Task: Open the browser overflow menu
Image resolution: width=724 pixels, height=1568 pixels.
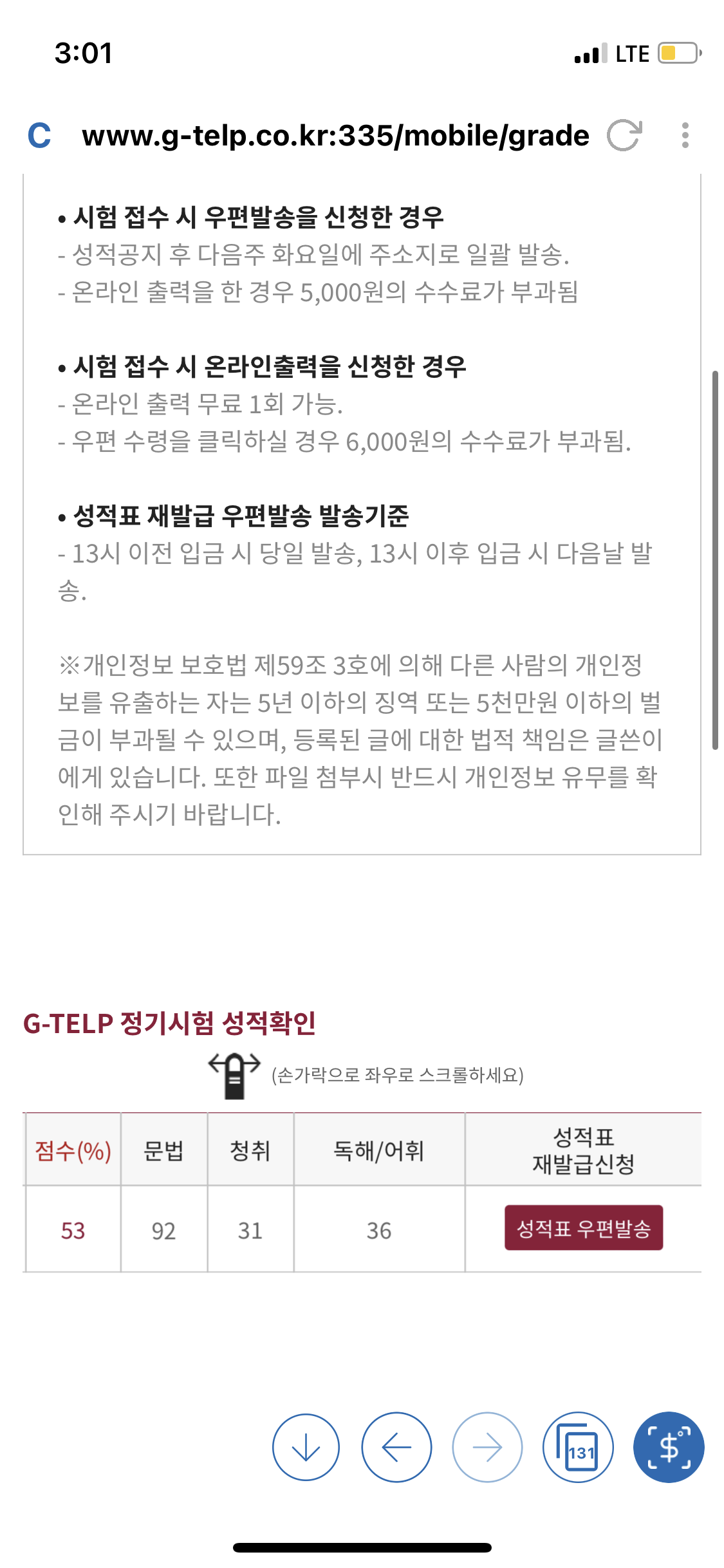Action: coord(685,136)
